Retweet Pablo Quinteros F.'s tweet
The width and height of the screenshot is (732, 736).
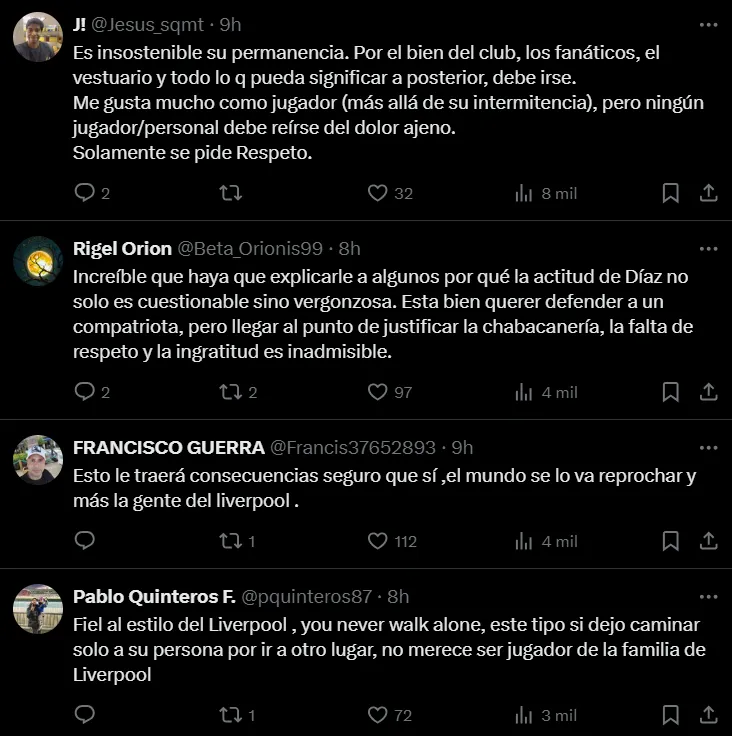click(x=230, y=715)
